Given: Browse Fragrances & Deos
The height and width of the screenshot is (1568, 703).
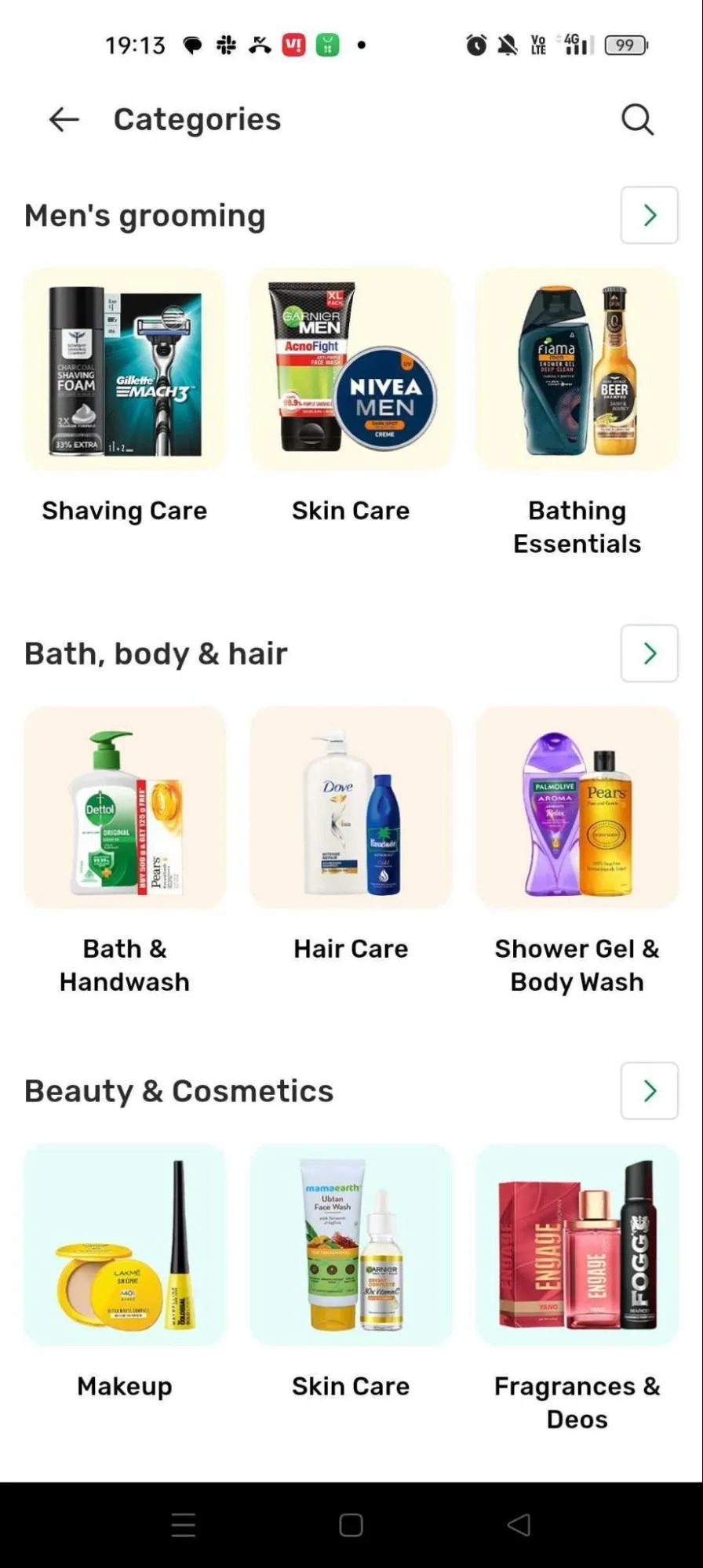Looking at the screenshot, I should coord(577,1246).
